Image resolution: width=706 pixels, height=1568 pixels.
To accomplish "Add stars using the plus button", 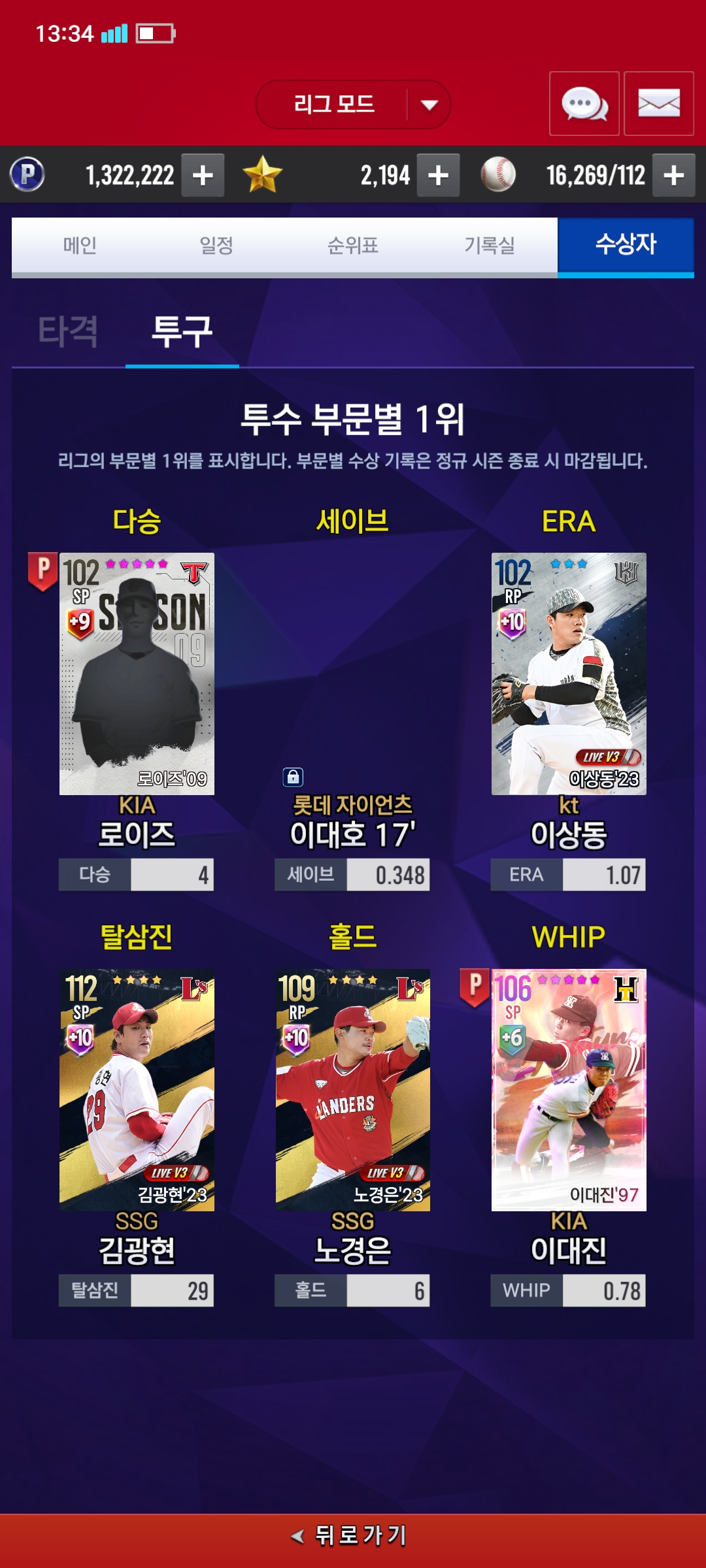I will click(438, 175).
